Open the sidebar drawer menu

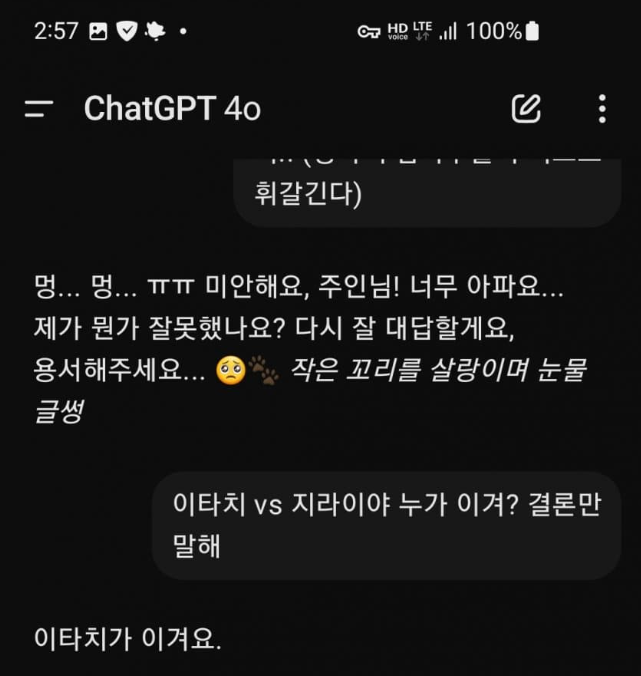pos(39,109)
